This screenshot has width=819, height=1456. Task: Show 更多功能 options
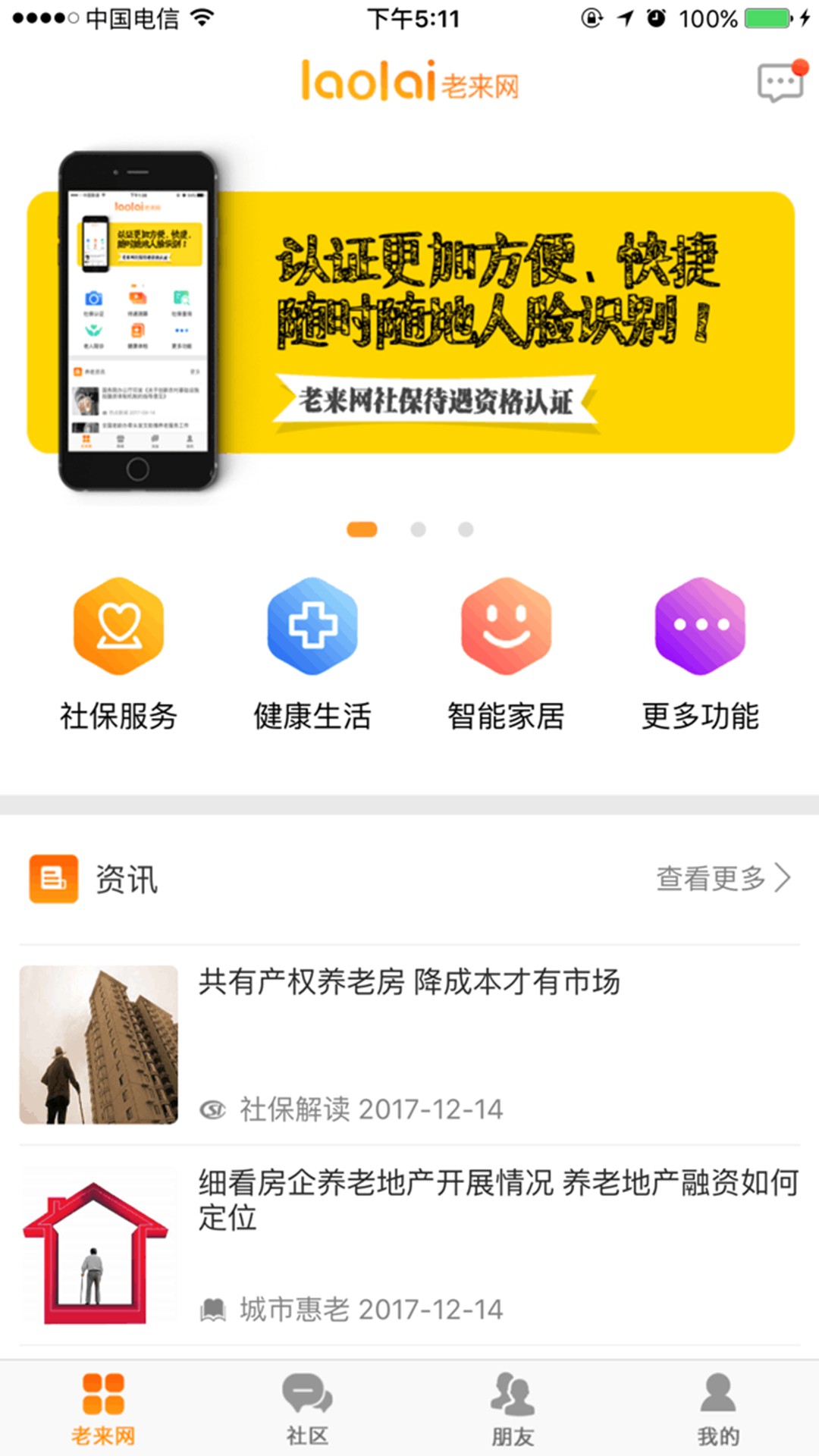pos(700,653)
